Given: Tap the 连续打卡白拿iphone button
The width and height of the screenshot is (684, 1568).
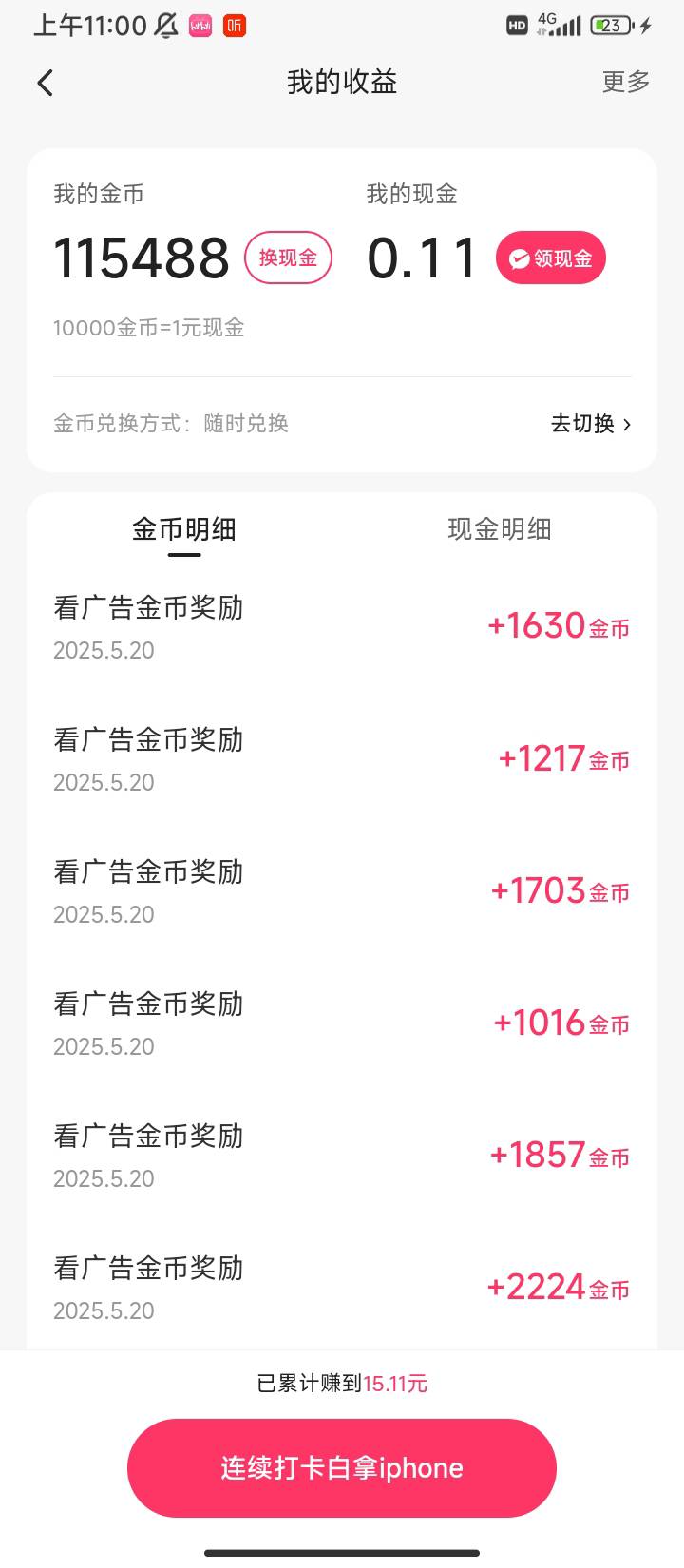Looking at the screenshot, I should (342, 1467).
